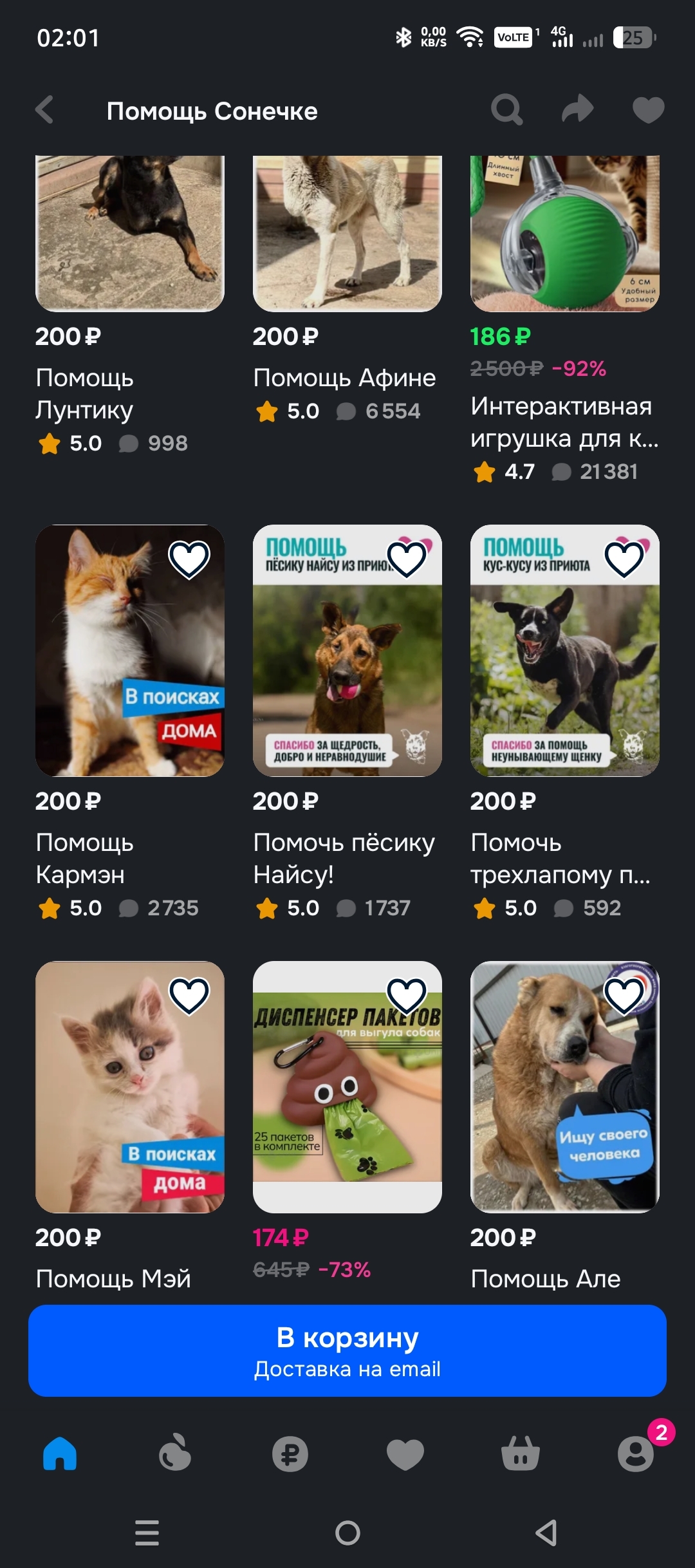Open the Помощь Афине product card
The height and width of the screenshot is (1568, 695).
[347, 257]
